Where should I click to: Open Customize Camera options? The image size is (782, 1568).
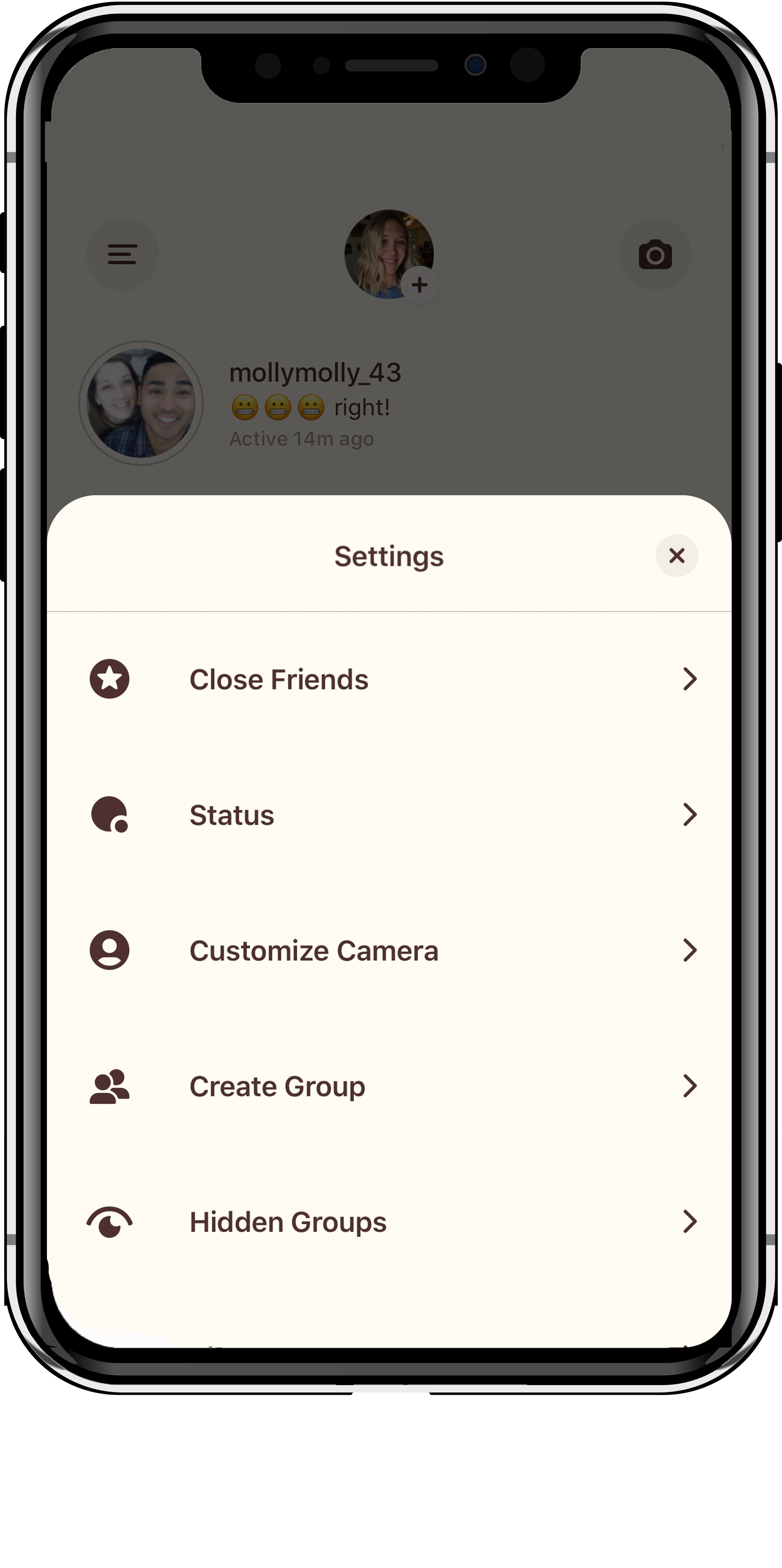390,950
